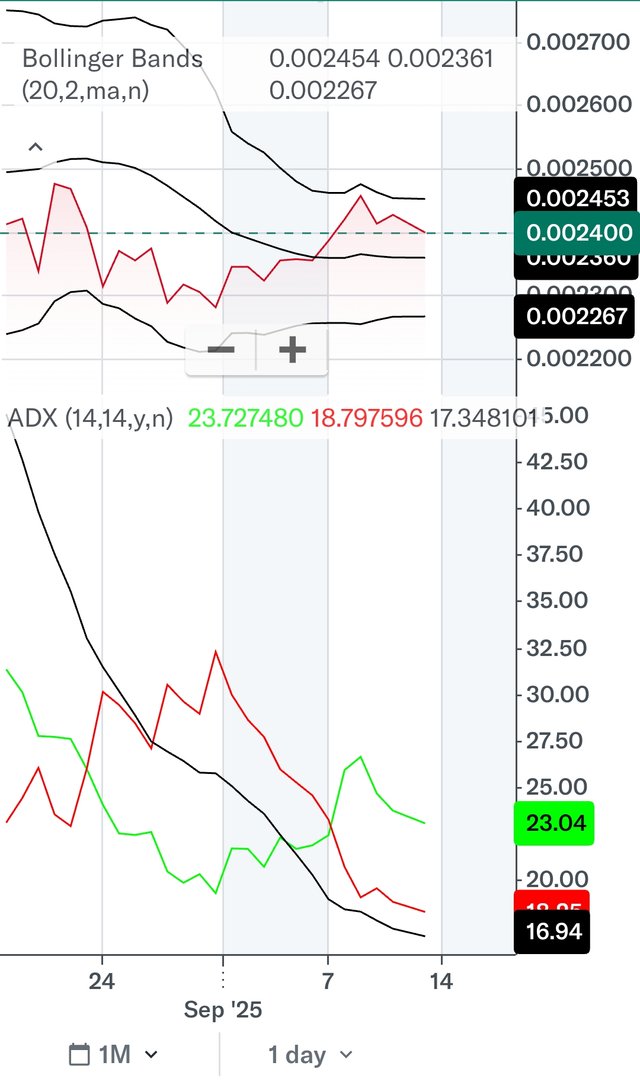Screen dimensions: 640x1088
Task: Change the 1 day interval dropdown
Action: click(310, 1054)
